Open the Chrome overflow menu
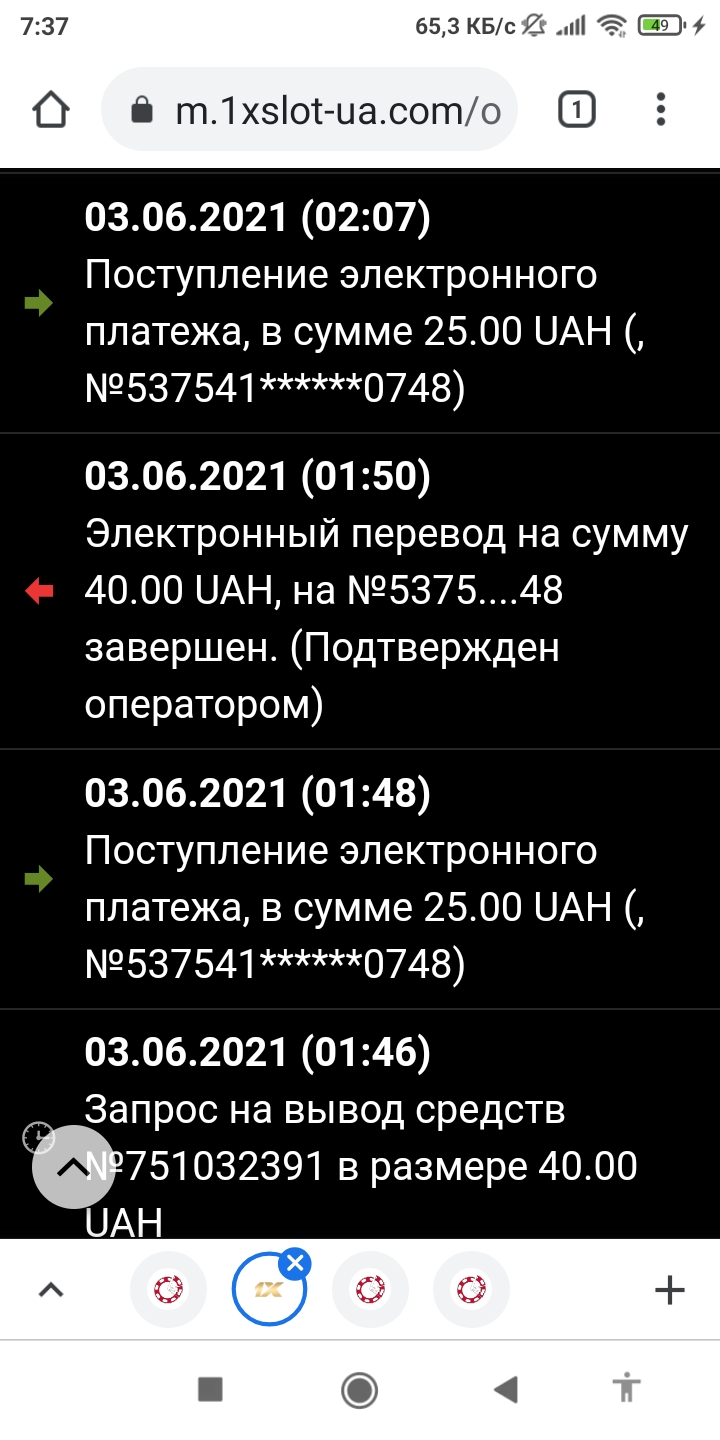 (661, 109)
